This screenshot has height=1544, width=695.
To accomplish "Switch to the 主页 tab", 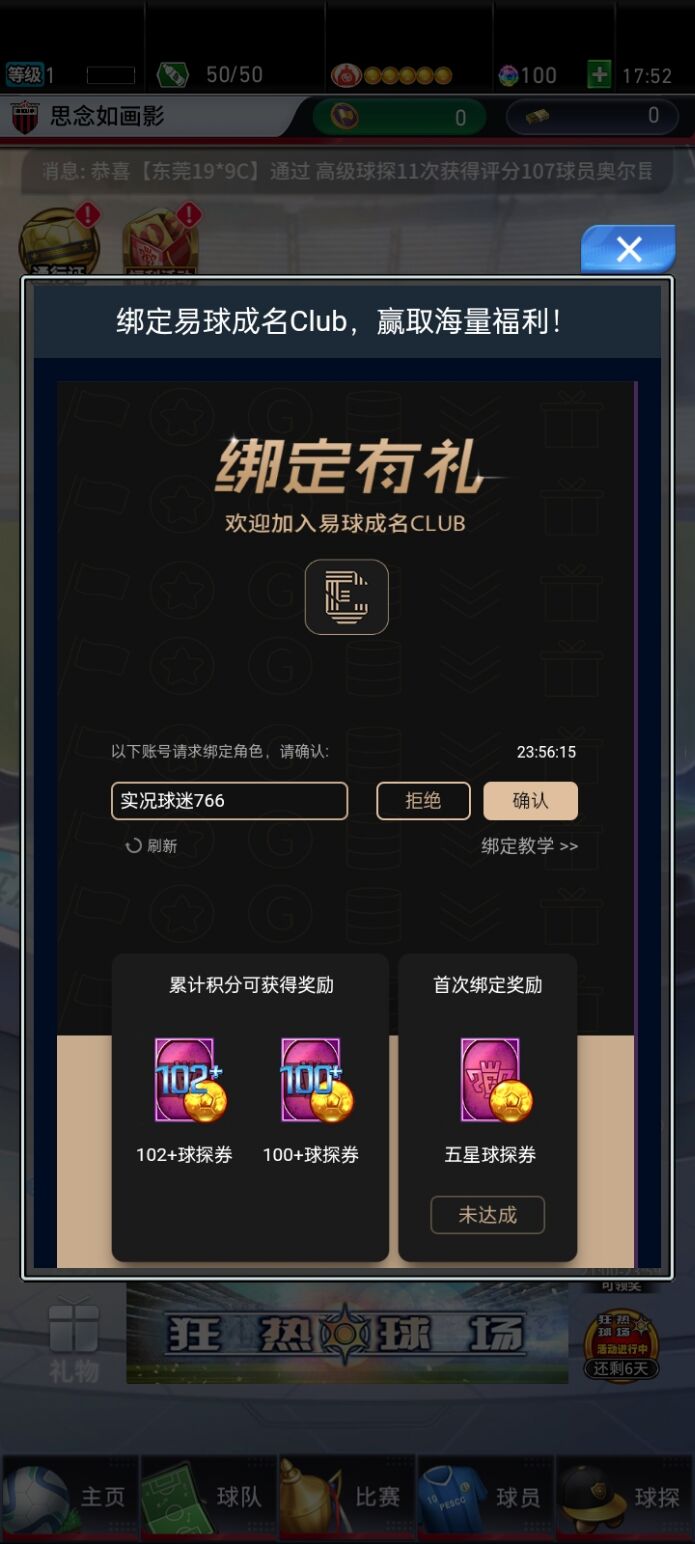I will tap(70, 1497).
